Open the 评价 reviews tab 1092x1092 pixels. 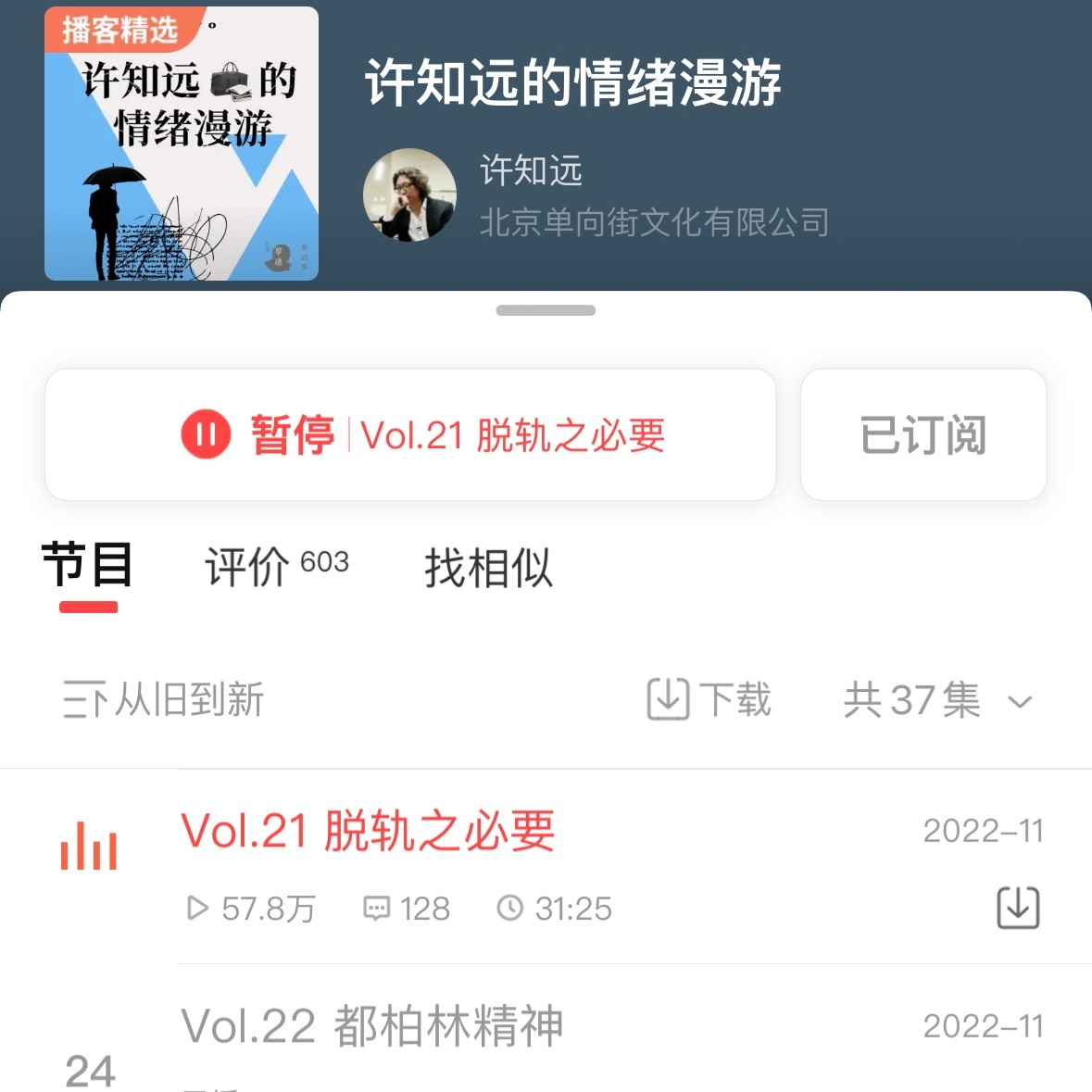point(276,566)
